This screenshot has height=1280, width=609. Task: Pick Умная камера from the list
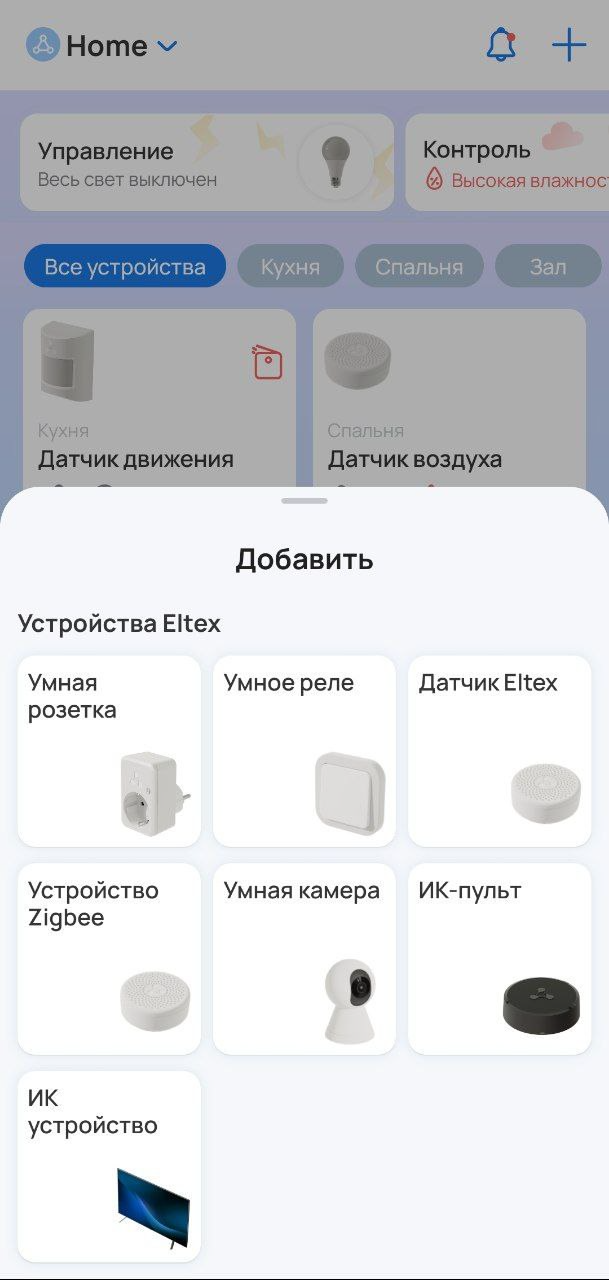coord(304,958)
